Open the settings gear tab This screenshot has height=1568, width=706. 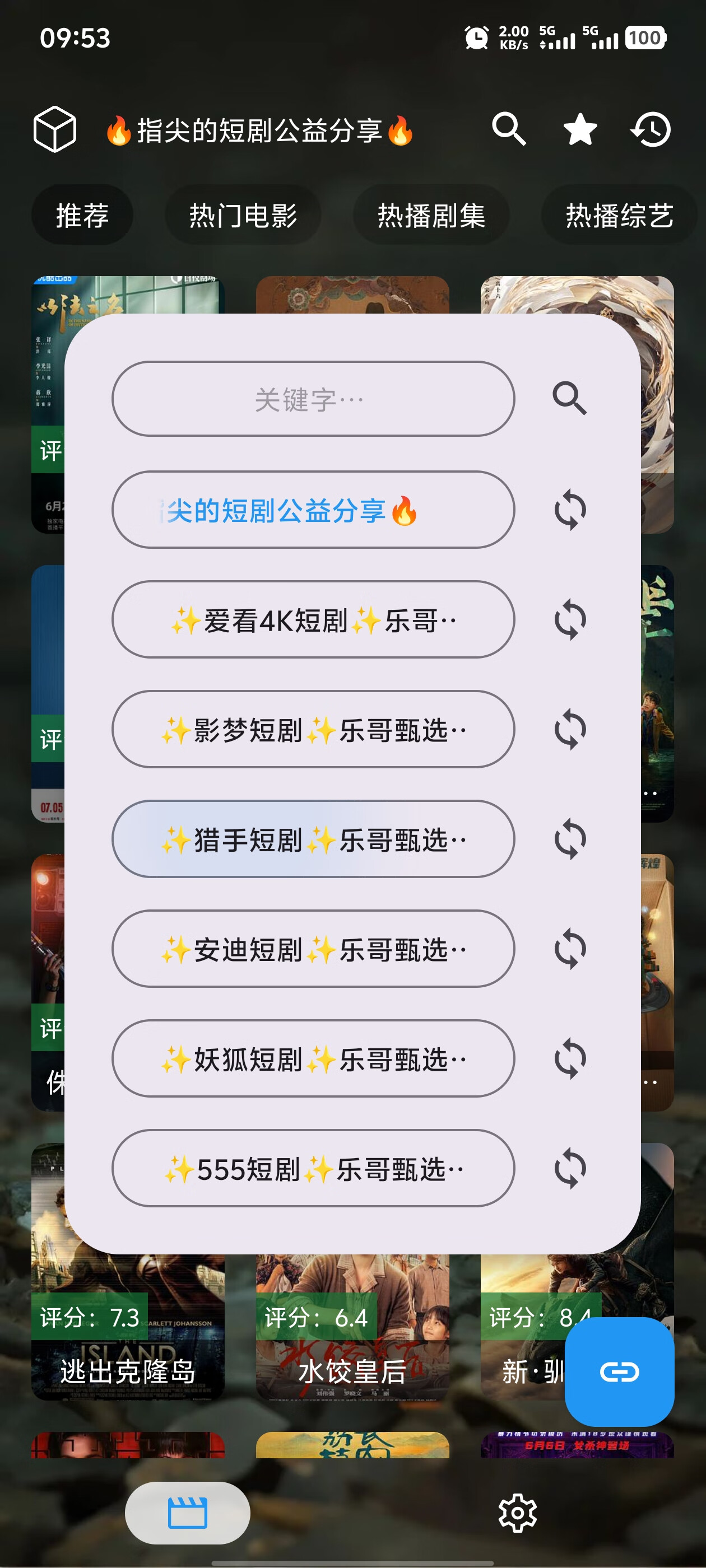[517, 1513]
